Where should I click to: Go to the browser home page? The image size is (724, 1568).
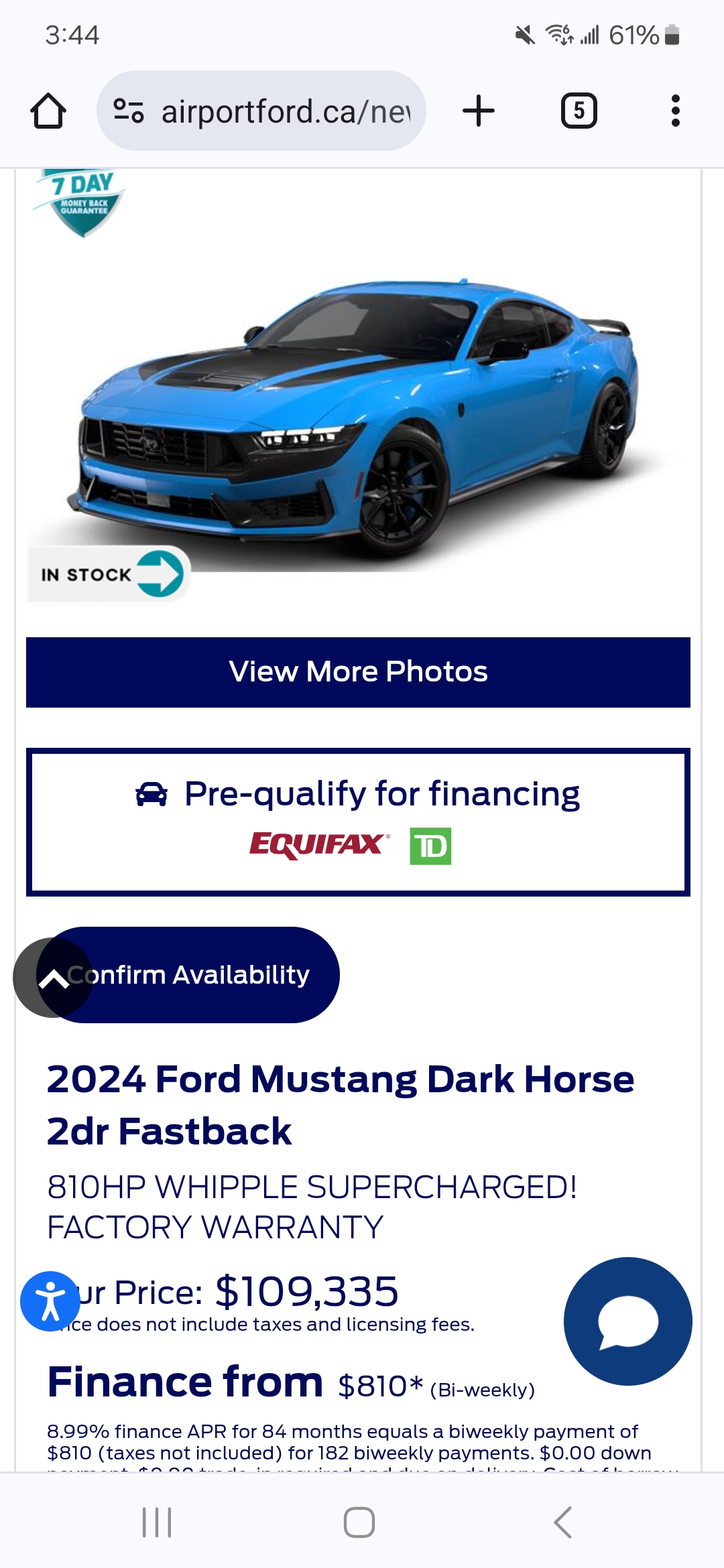click(48, 111)
